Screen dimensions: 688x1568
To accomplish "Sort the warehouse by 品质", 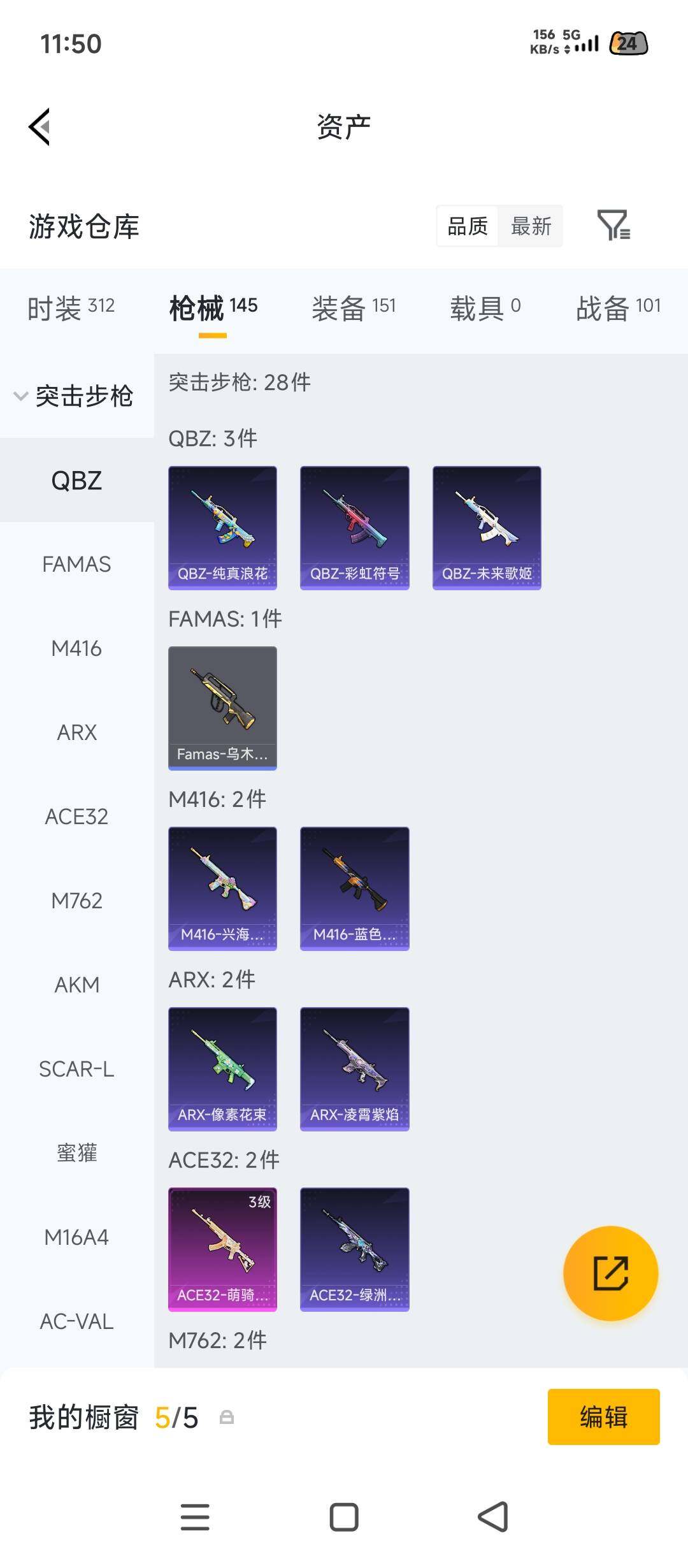I will coord(468,226).
